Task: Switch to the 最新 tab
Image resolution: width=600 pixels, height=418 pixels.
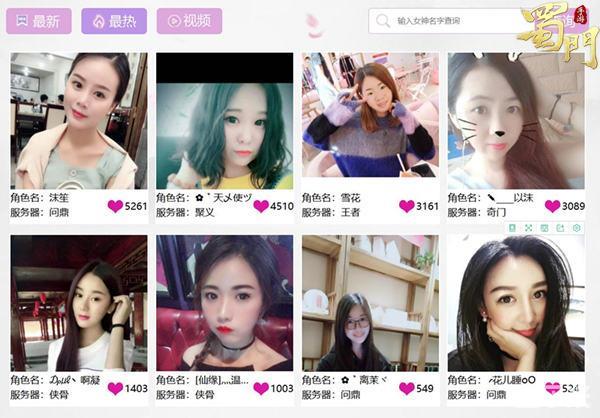Action: point(38,21)
